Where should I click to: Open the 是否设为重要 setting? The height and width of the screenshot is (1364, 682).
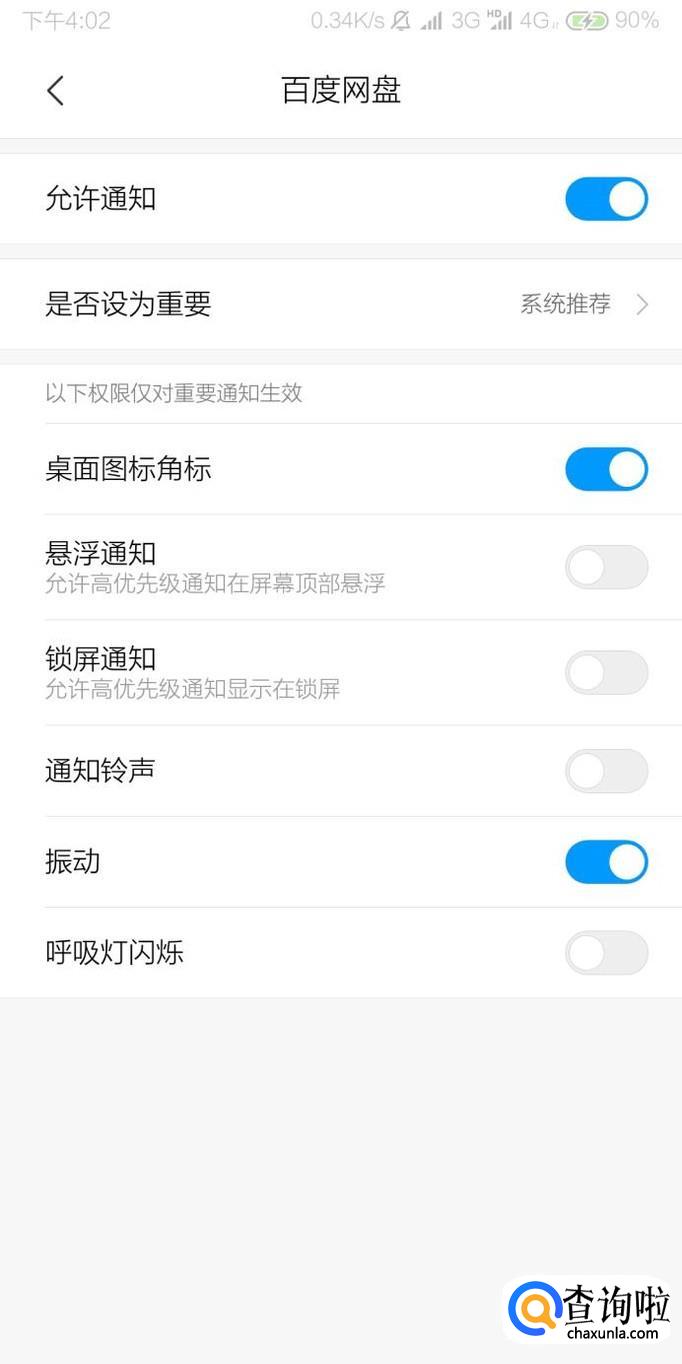pos(341,304)
